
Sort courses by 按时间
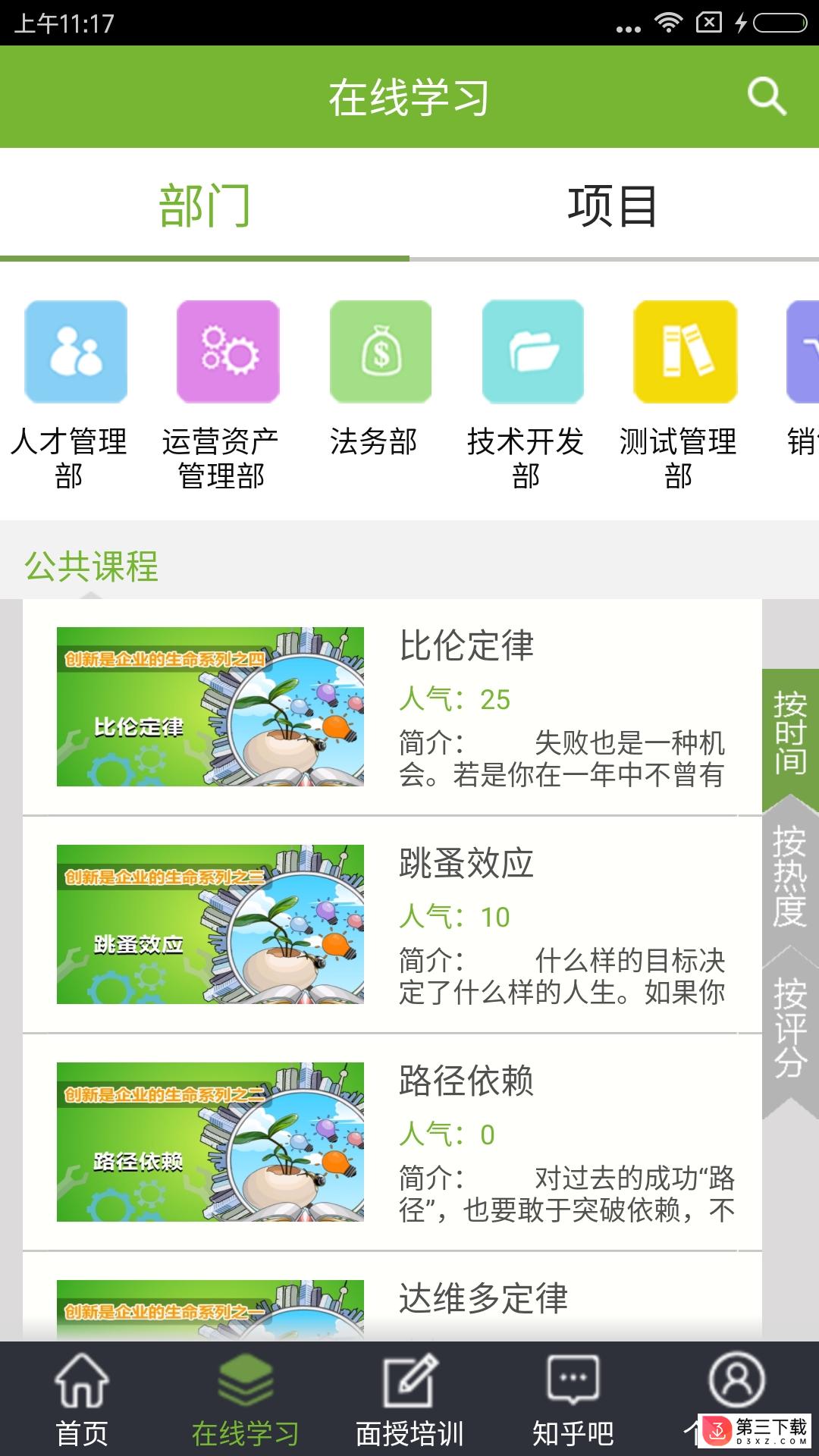790,733
